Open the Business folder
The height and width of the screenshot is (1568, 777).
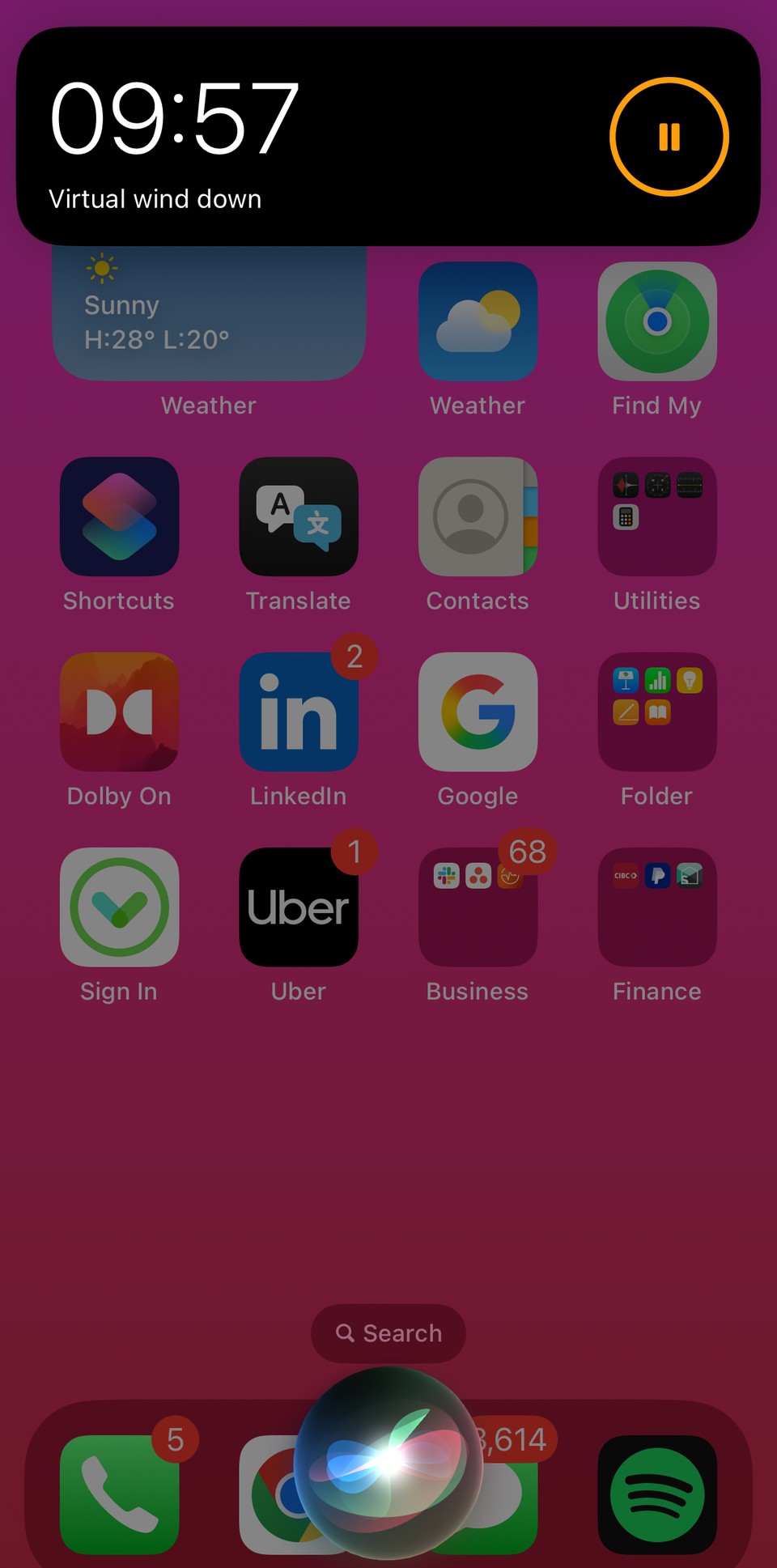[x=478, y=907]
